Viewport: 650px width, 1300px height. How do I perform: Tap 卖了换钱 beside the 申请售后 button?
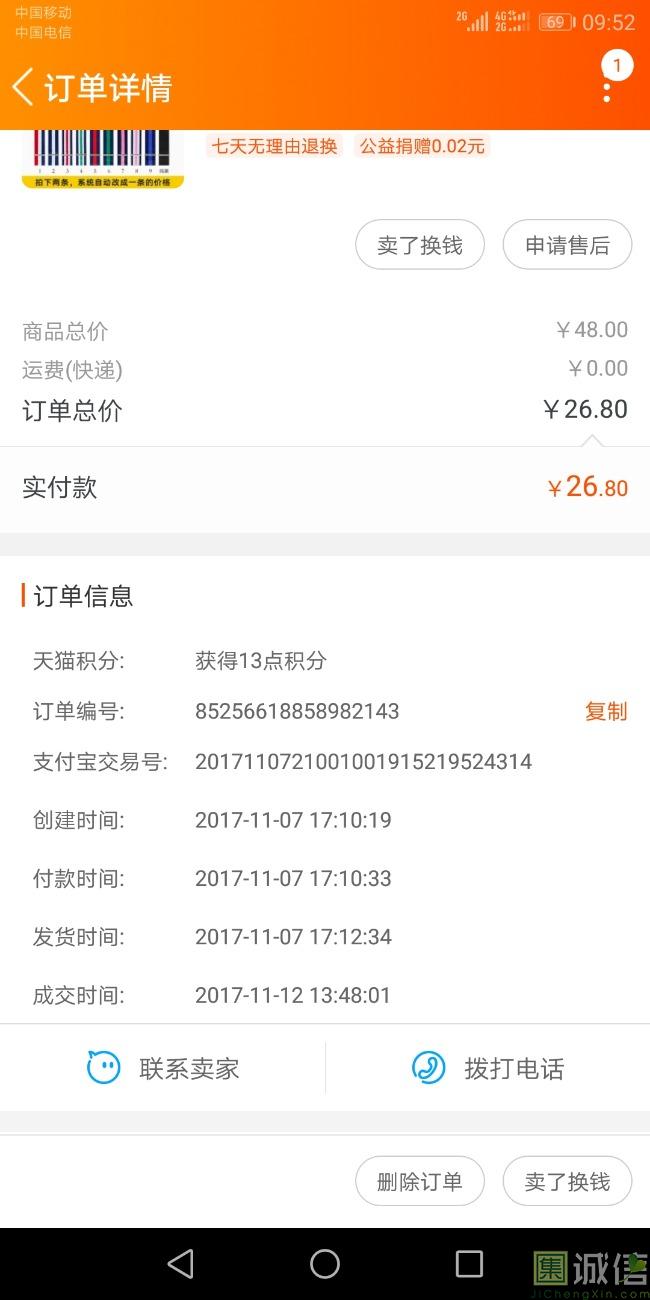pos(420,245)
